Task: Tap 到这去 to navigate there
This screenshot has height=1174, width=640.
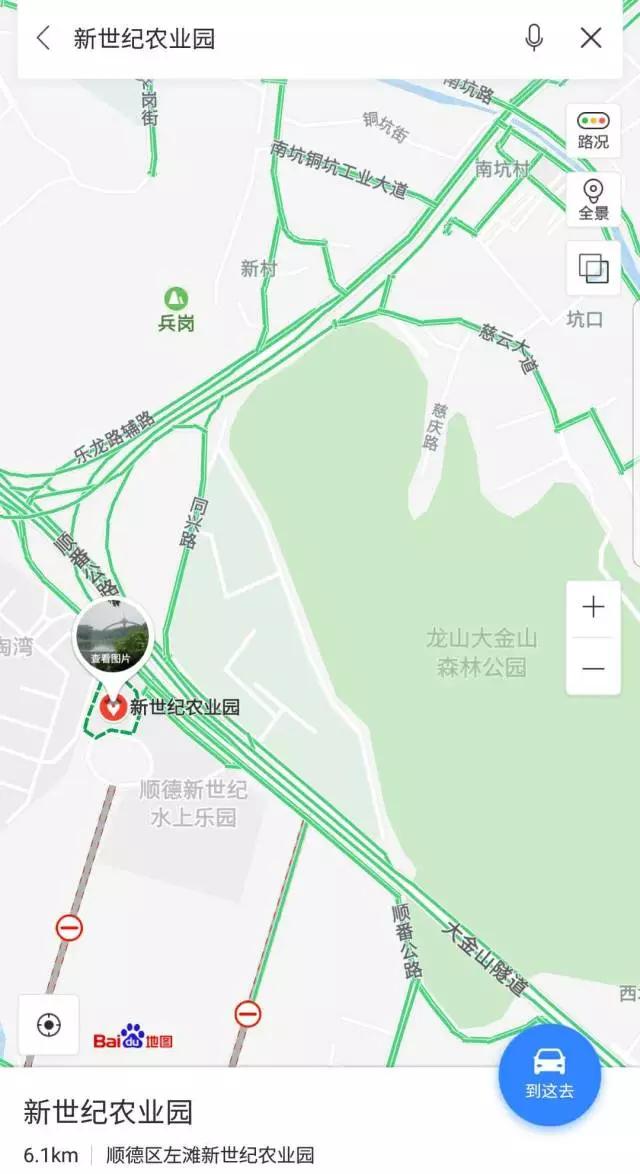Action: 549,1075
